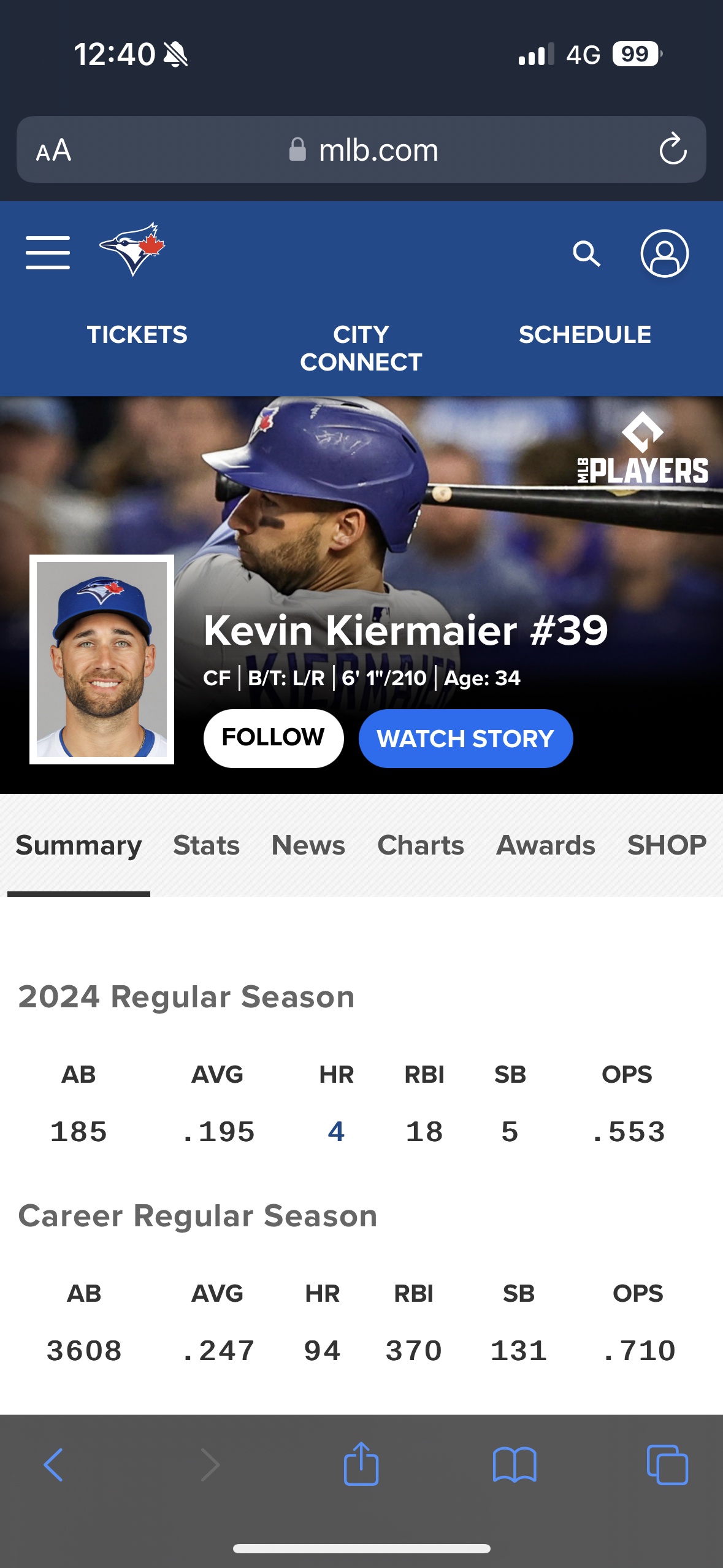Select the Awards tab

pos(545,845)
